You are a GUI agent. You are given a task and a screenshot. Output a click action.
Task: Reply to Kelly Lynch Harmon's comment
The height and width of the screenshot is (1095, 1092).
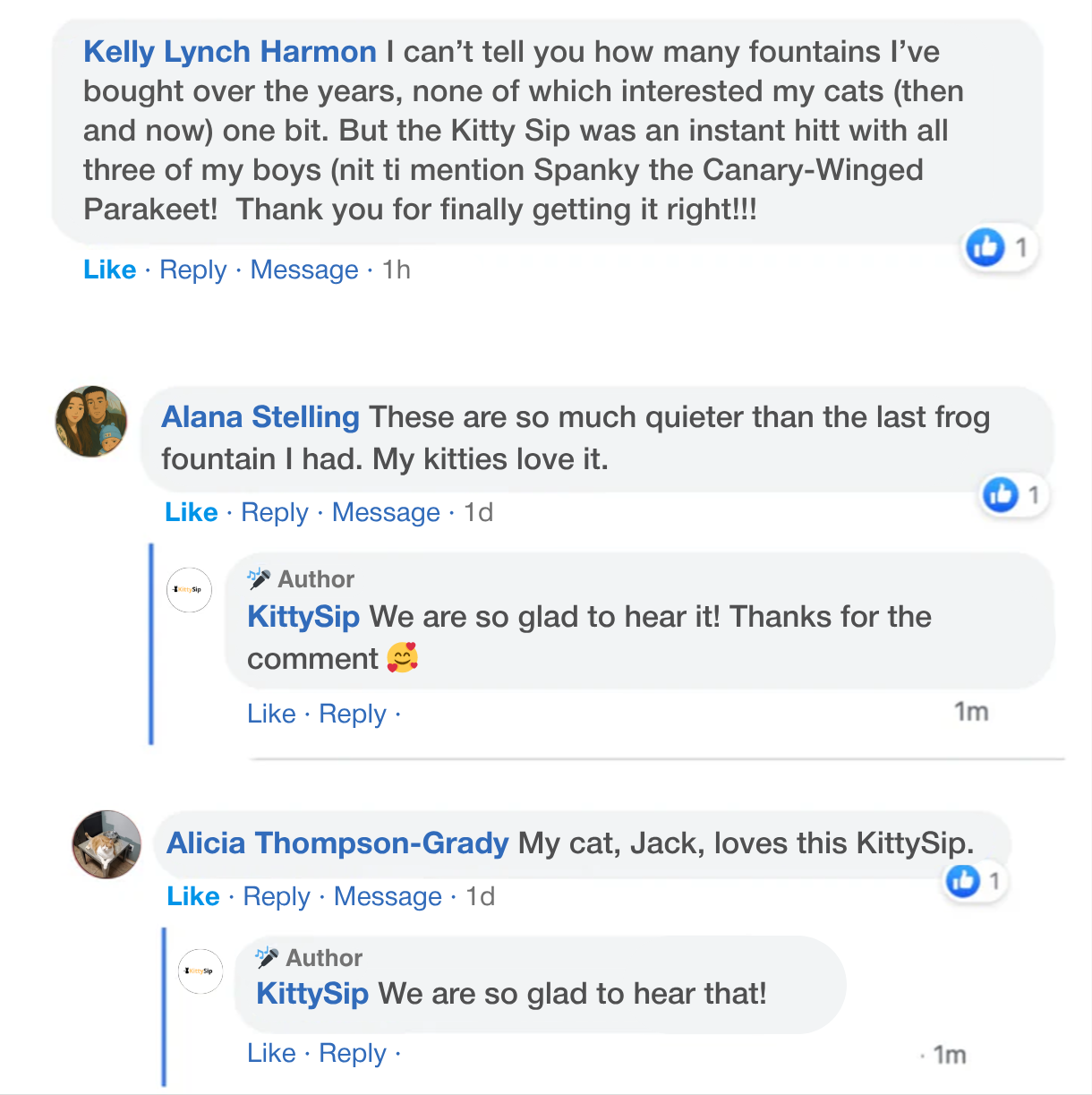tap(192, 269)
